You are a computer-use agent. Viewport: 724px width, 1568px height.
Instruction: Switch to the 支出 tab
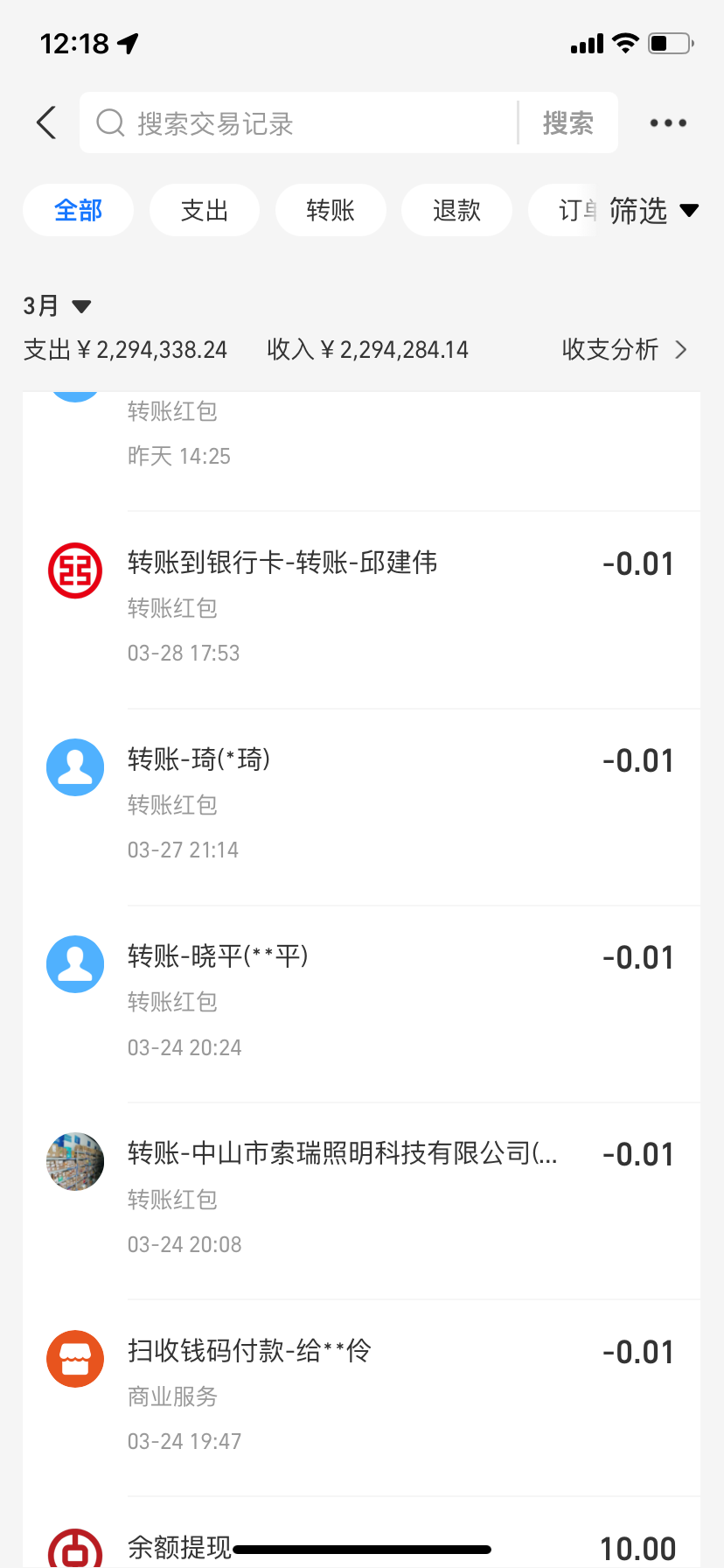205,210
